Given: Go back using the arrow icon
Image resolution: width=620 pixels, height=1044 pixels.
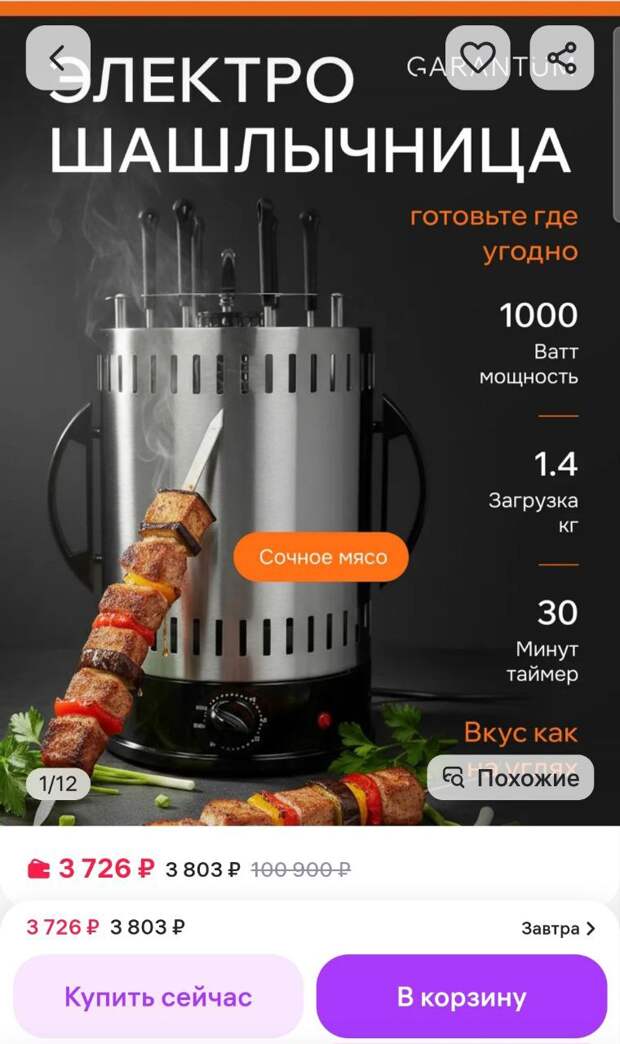Looking at the screenshot, I should 58,58.
